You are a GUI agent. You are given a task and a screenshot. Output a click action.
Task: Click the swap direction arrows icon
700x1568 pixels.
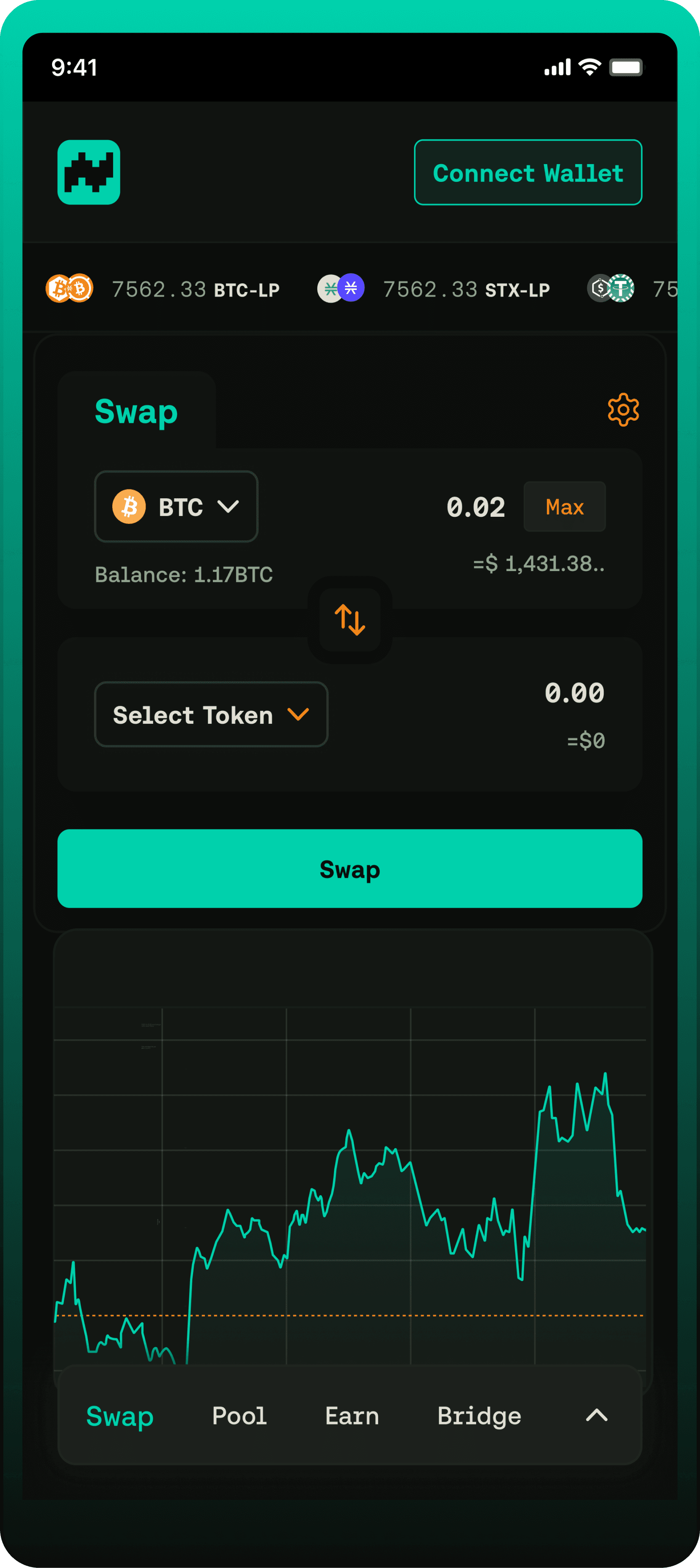pos(349,619)
